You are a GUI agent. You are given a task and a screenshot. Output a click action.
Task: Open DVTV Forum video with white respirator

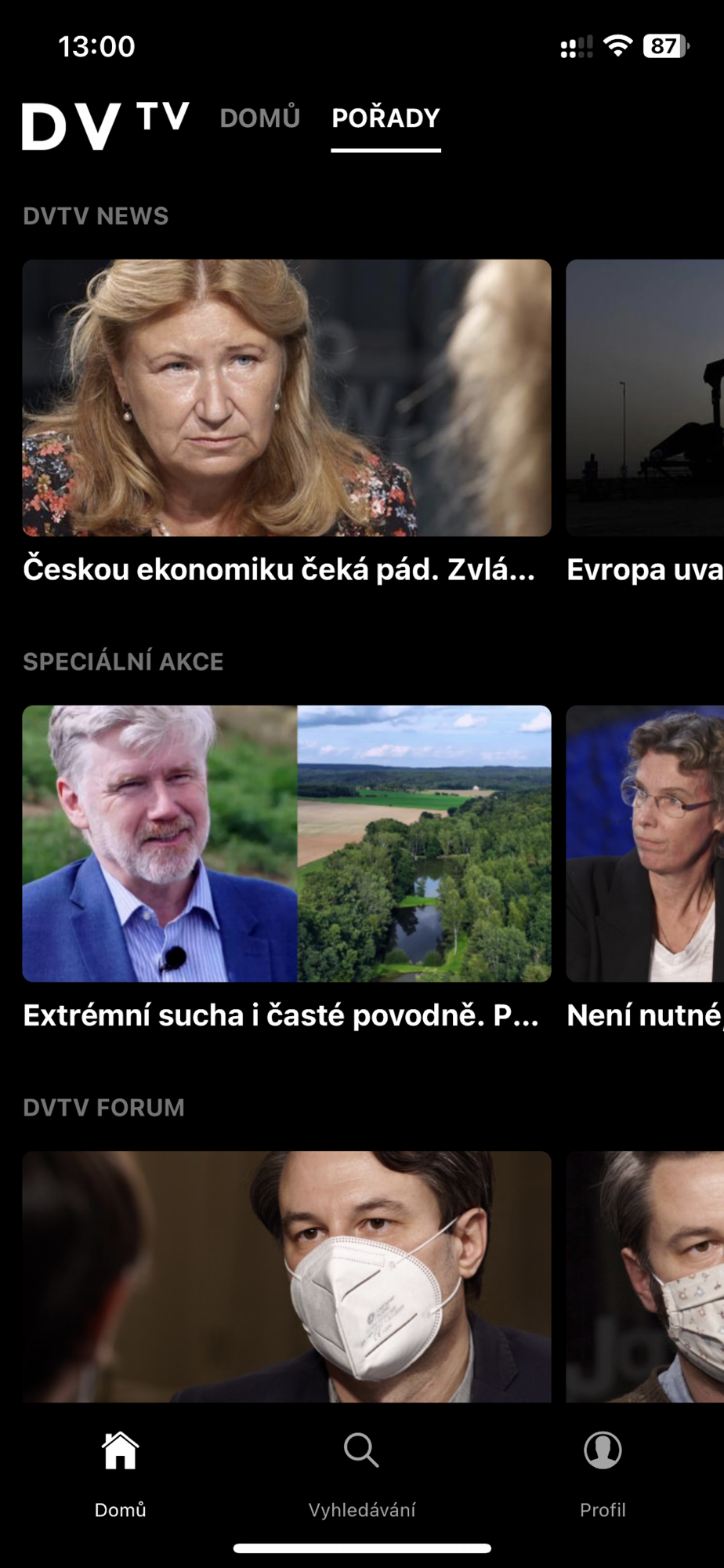(x=287, y=1276)
